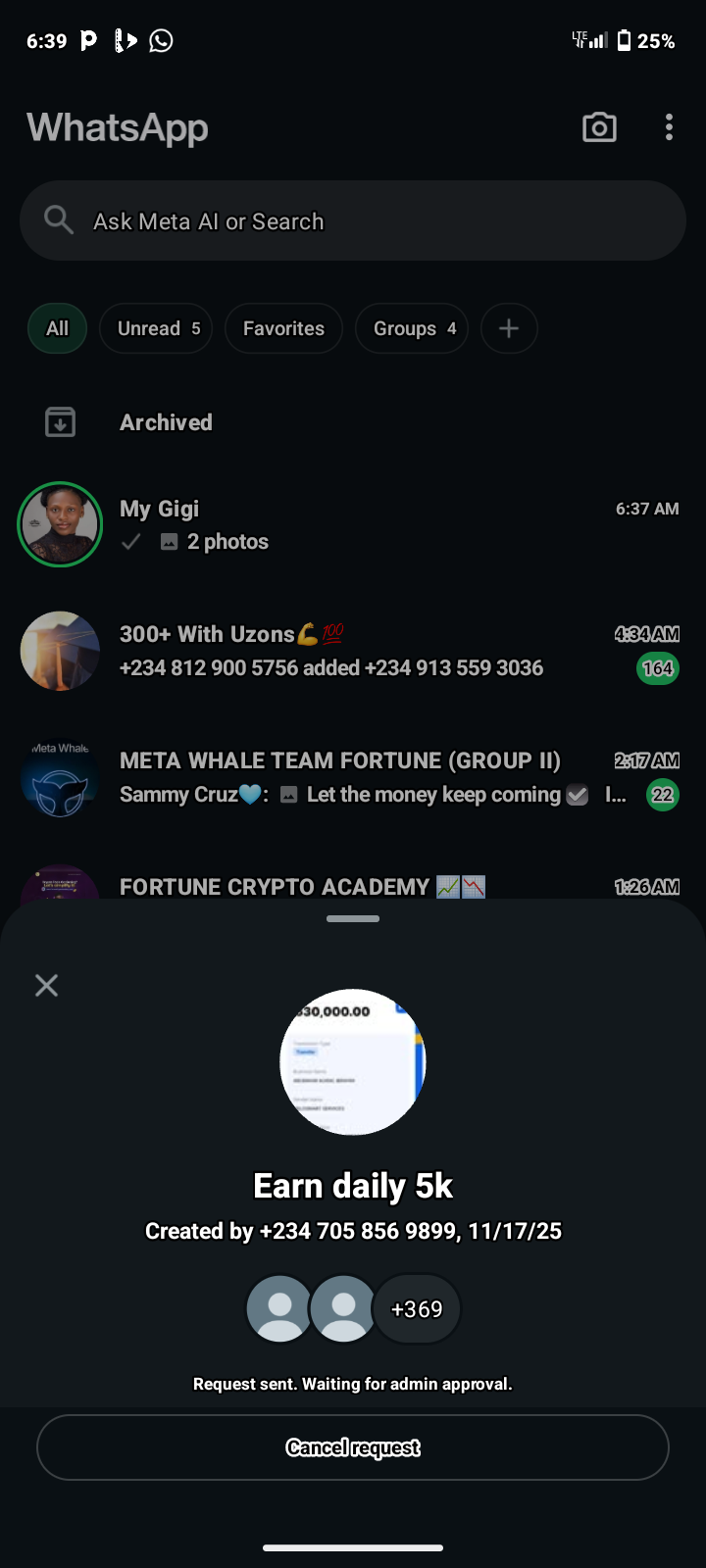Viewport: 706px width, 1568px height.
Task: Select the All chats filter
Action: (58, 328)
